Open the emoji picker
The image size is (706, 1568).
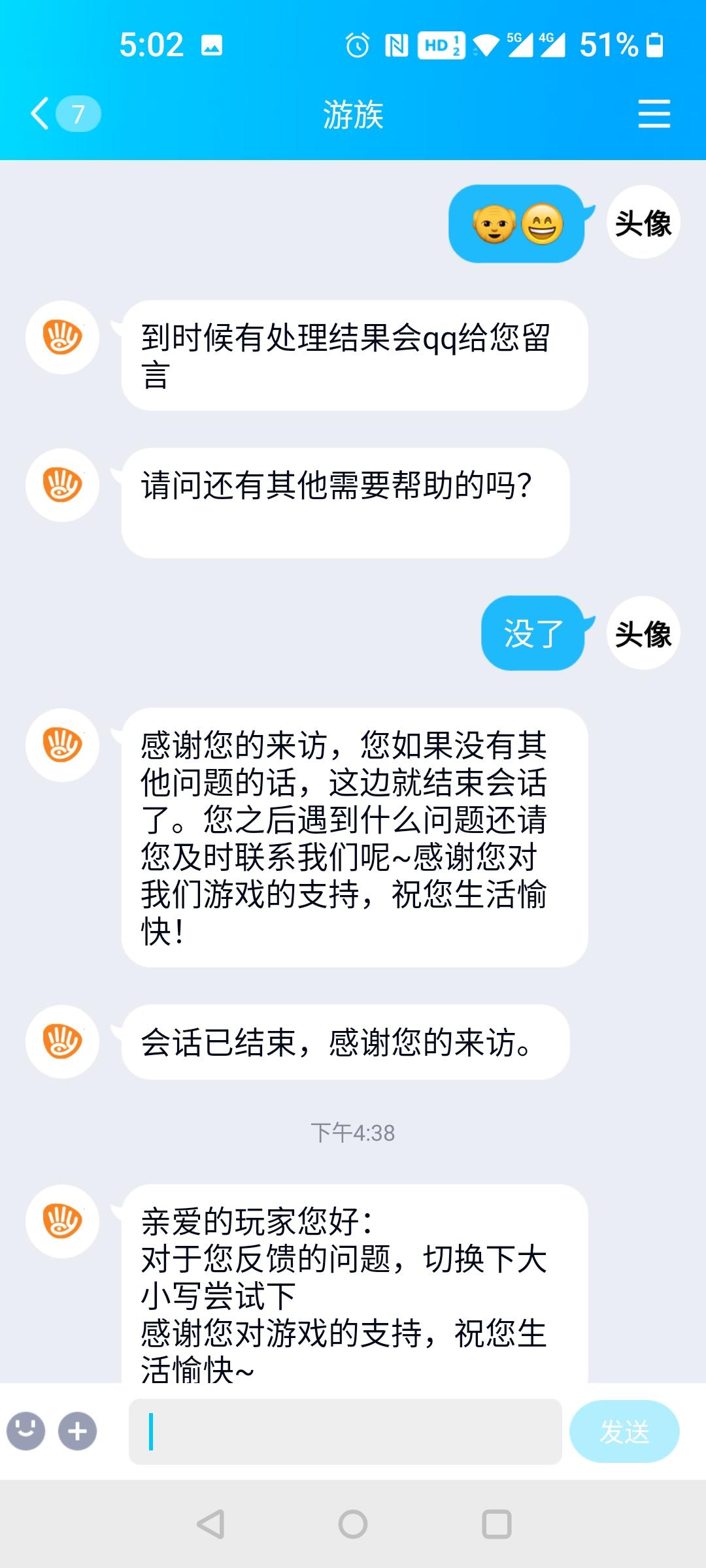pyautogui.click(x=25, y=1431)
